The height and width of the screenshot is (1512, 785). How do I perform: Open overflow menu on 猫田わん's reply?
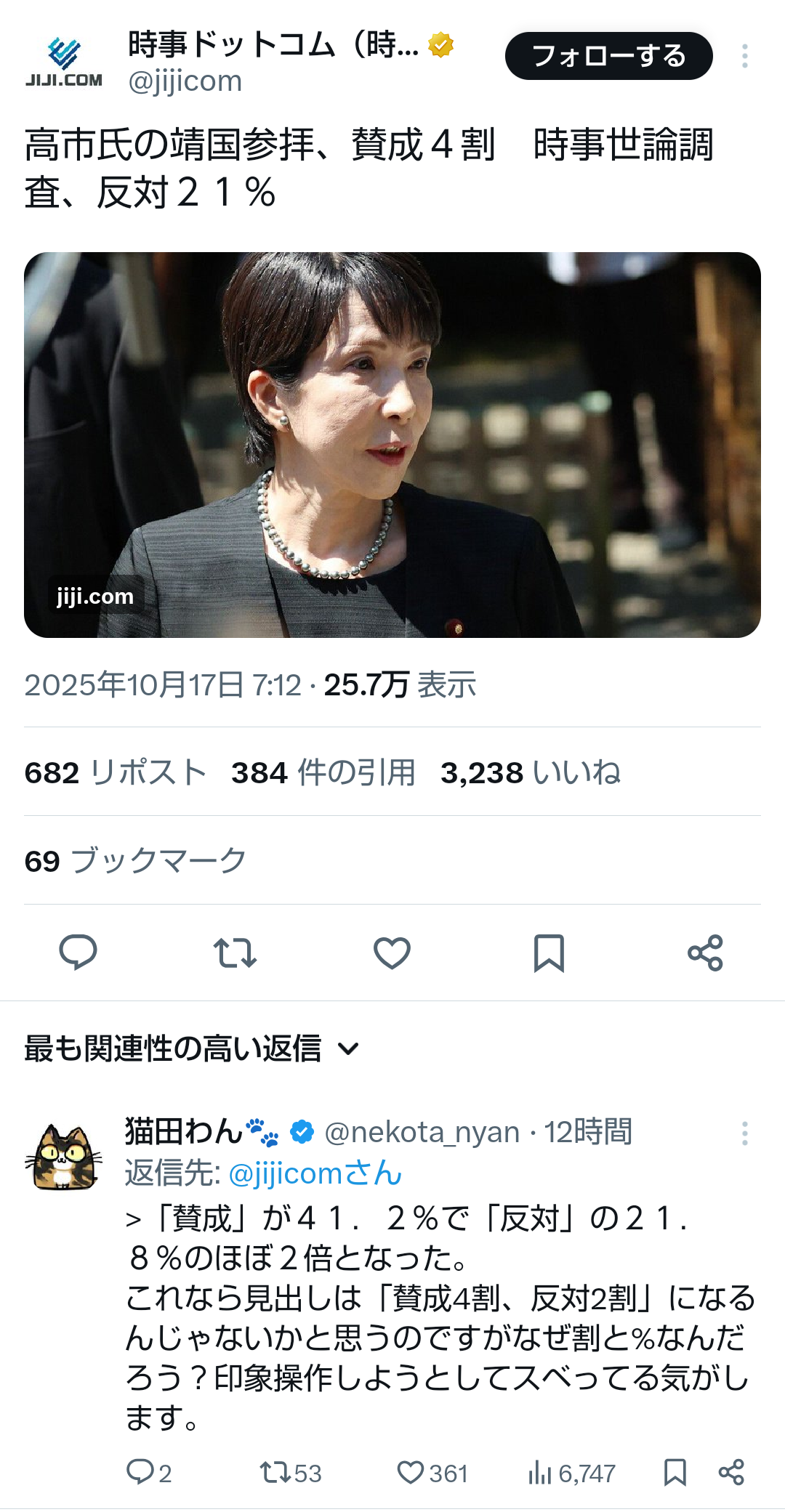(x=744, y=1133)
